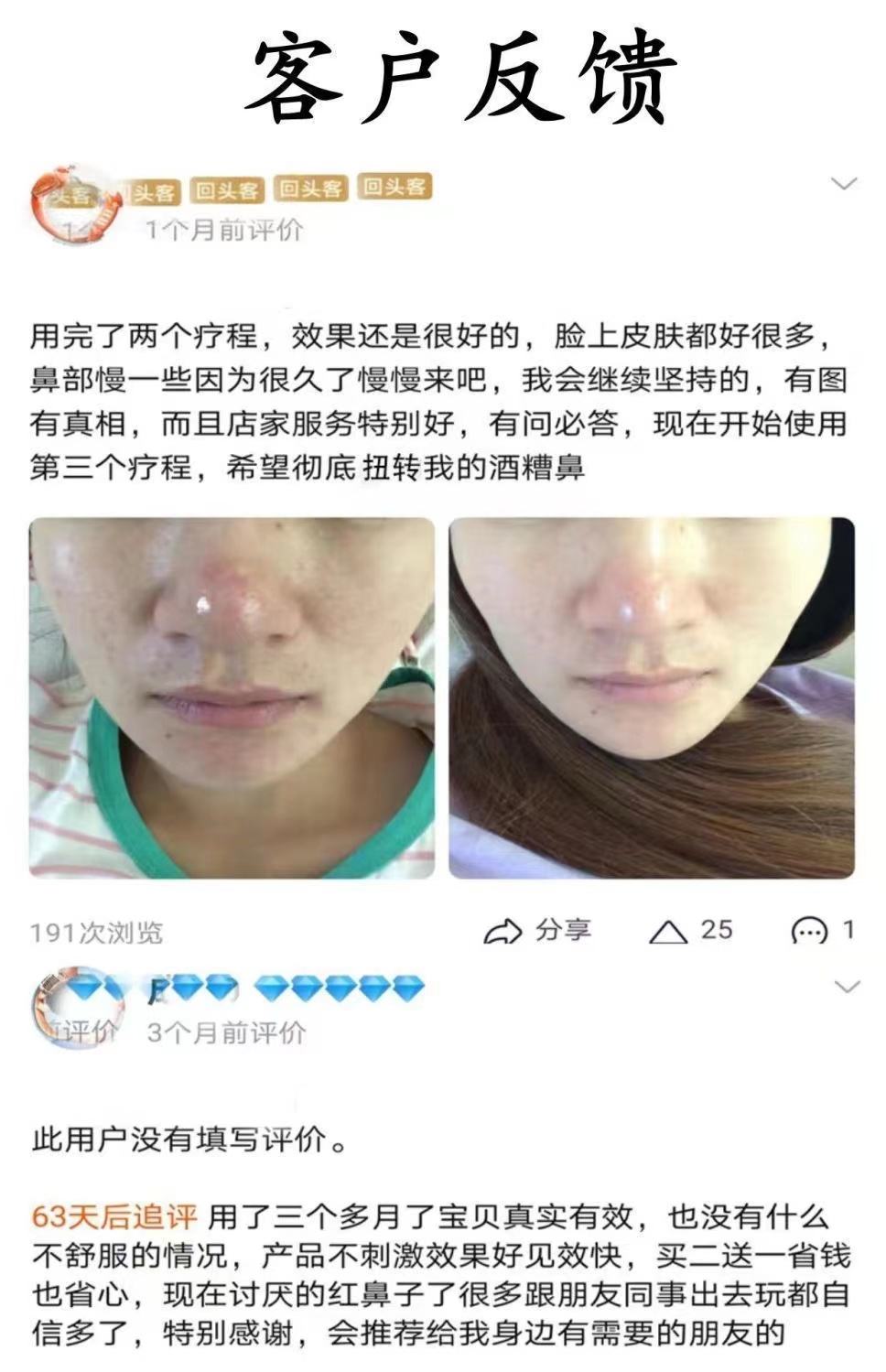This screenshot has height=1372, width=886.
Task: Click the 分享 share icon
Action: pyautogui.click(x=503, y=930)
